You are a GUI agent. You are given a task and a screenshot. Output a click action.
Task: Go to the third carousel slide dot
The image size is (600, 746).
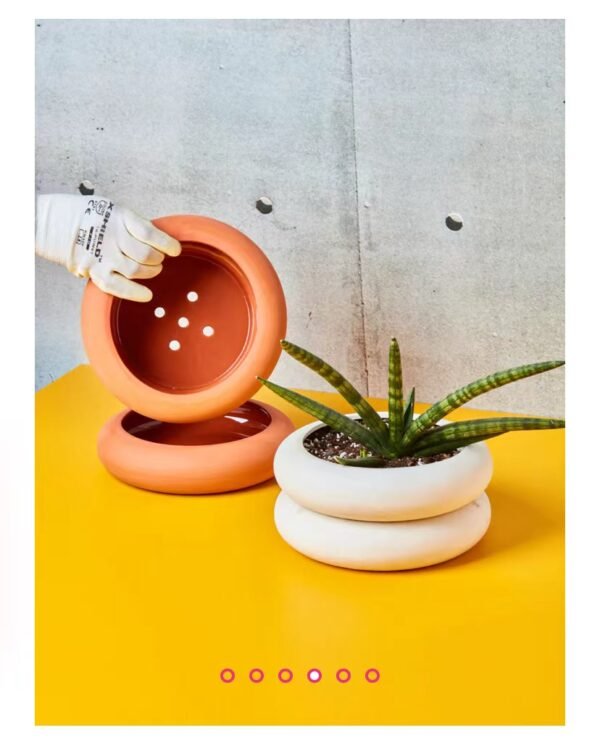point(285,675)
